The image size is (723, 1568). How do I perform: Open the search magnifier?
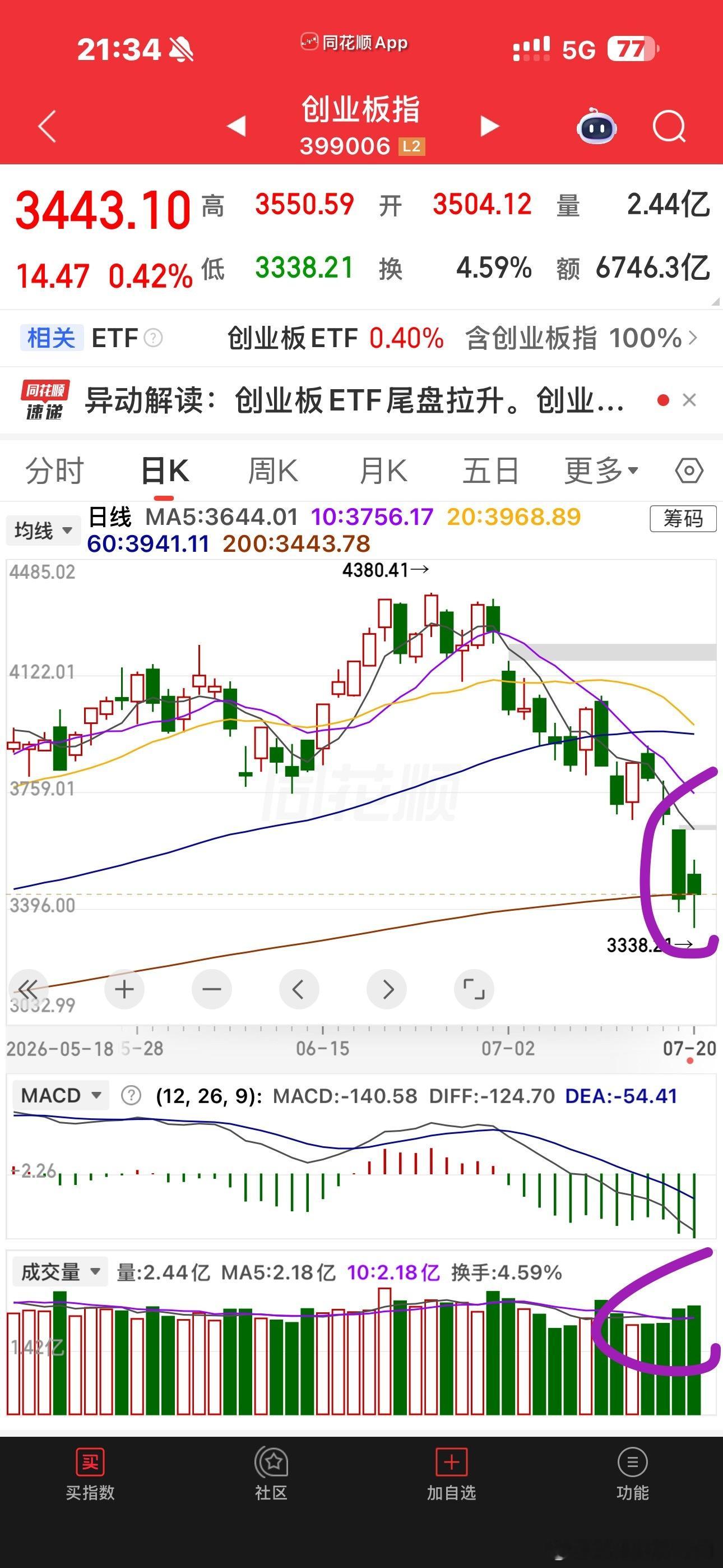pyautogui.click(x=669, y=127)
